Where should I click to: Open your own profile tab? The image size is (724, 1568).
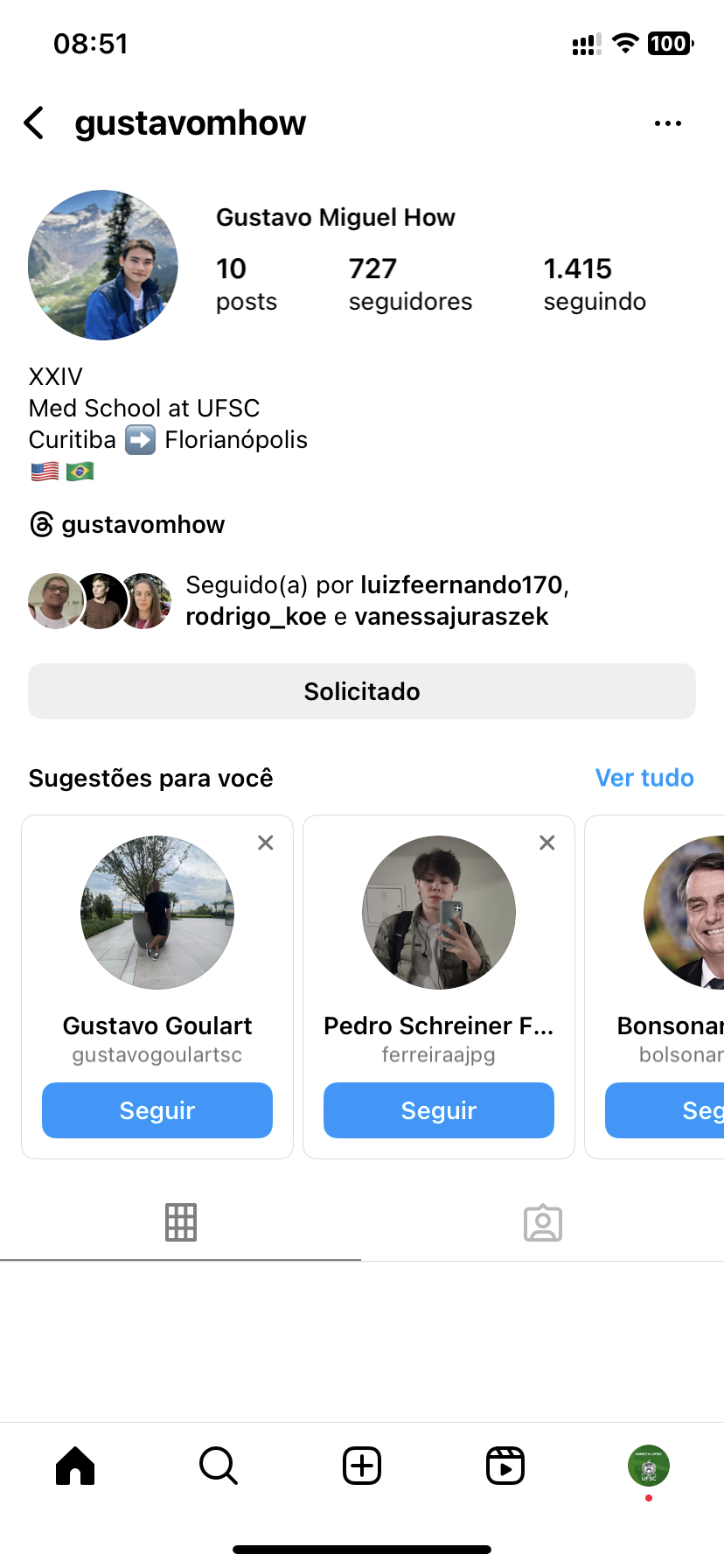click(648, 1466)
